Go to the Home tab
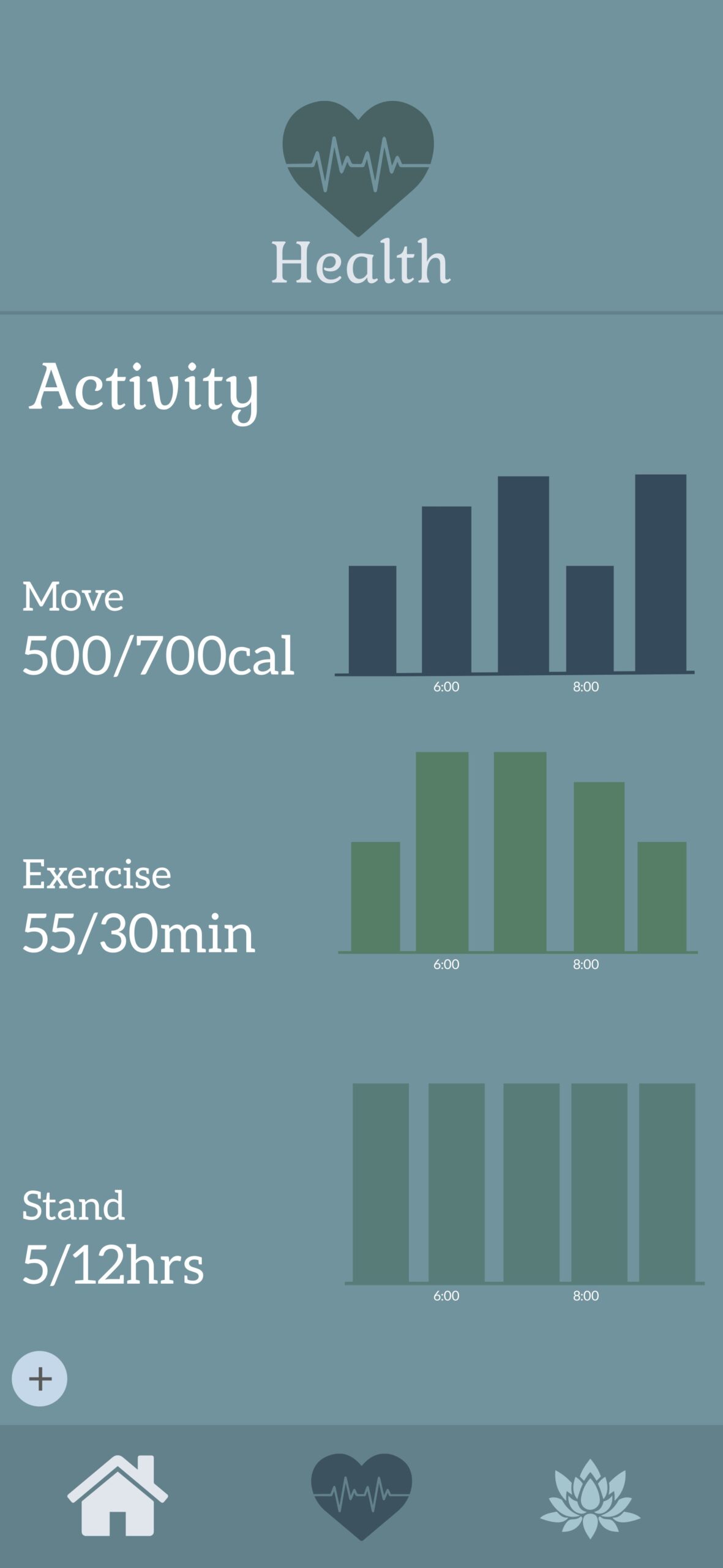Screen dimensions: 723x1568 (118, 1496)
